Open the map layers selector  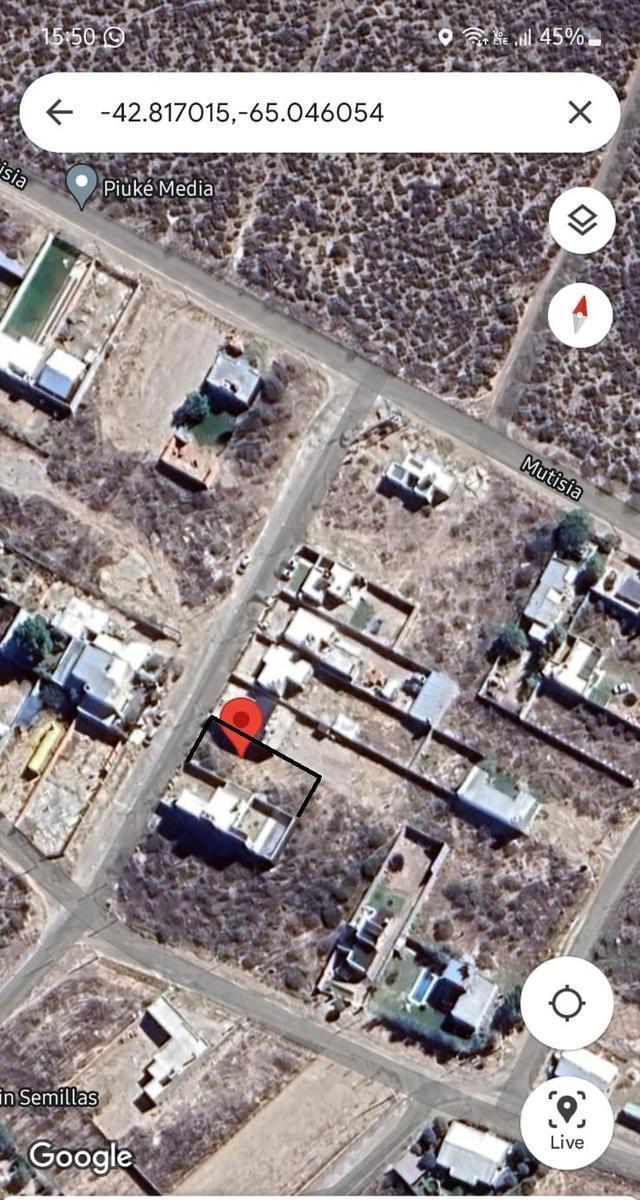click(x=582, y=220)
